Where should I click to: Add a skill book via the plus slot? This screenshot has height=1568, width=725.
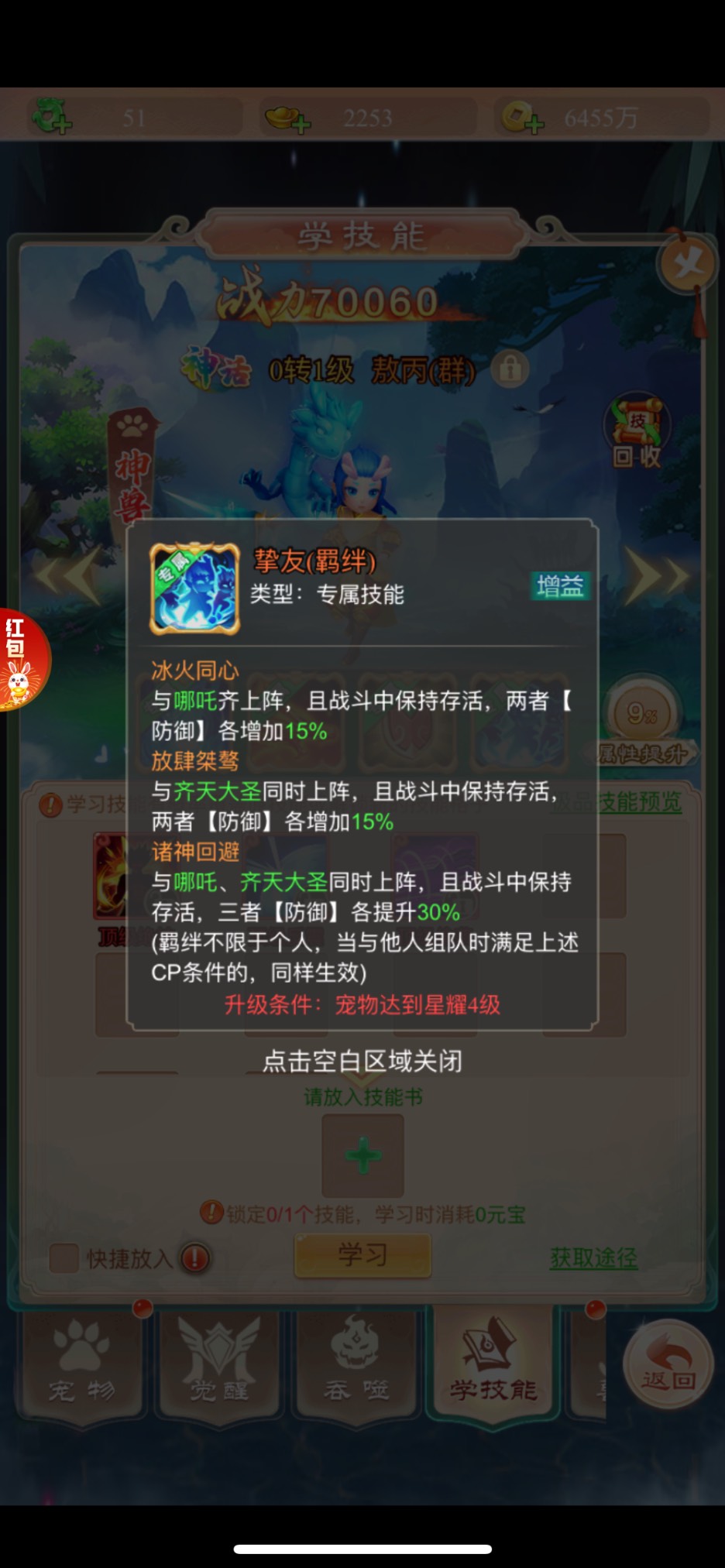[362, 1155]
